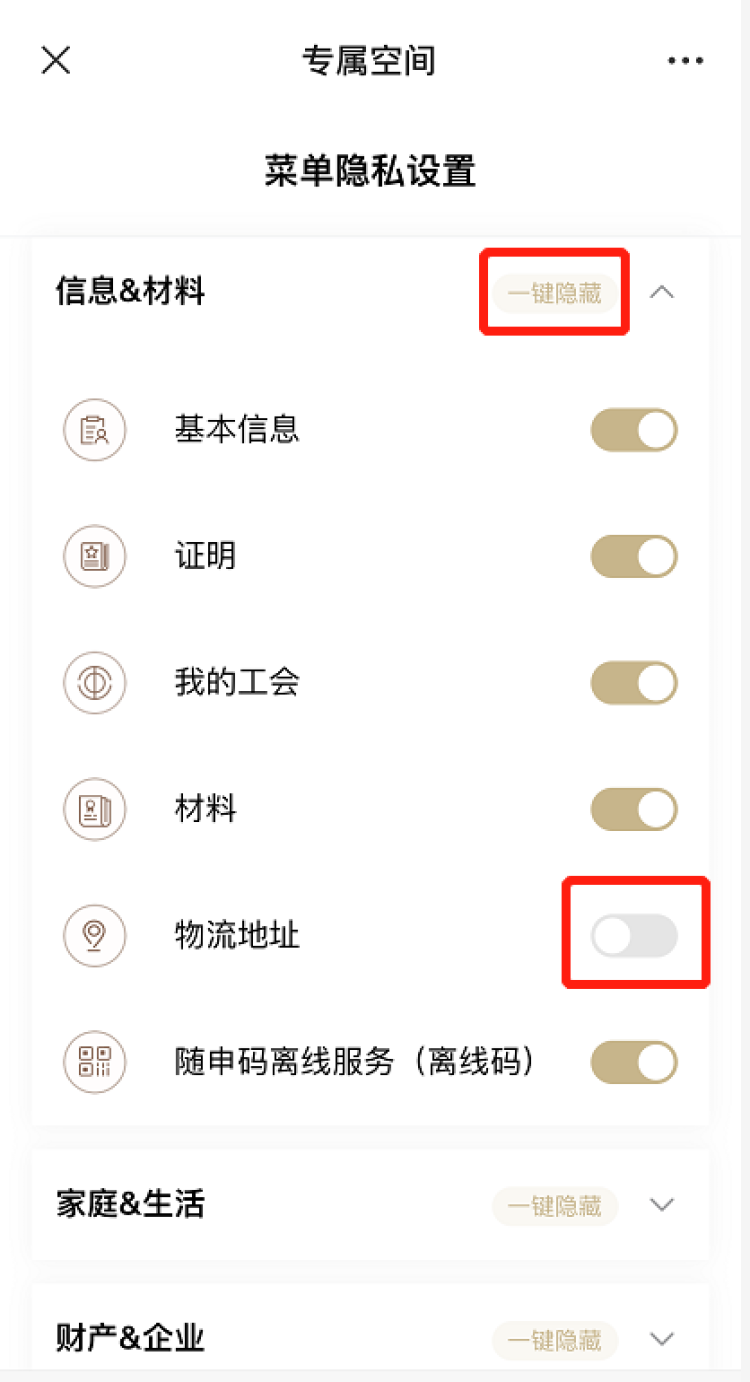Toggle 随申码离线服务 switch off
The width and height of the screenshot is (750, 1382).
(x=634, y=1062)
